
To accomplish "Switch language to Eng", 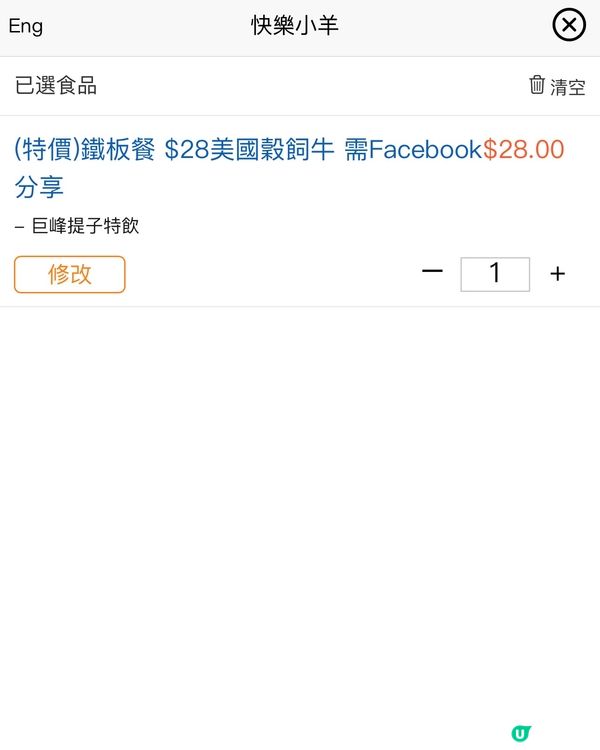I will click(x=26, y=26).
